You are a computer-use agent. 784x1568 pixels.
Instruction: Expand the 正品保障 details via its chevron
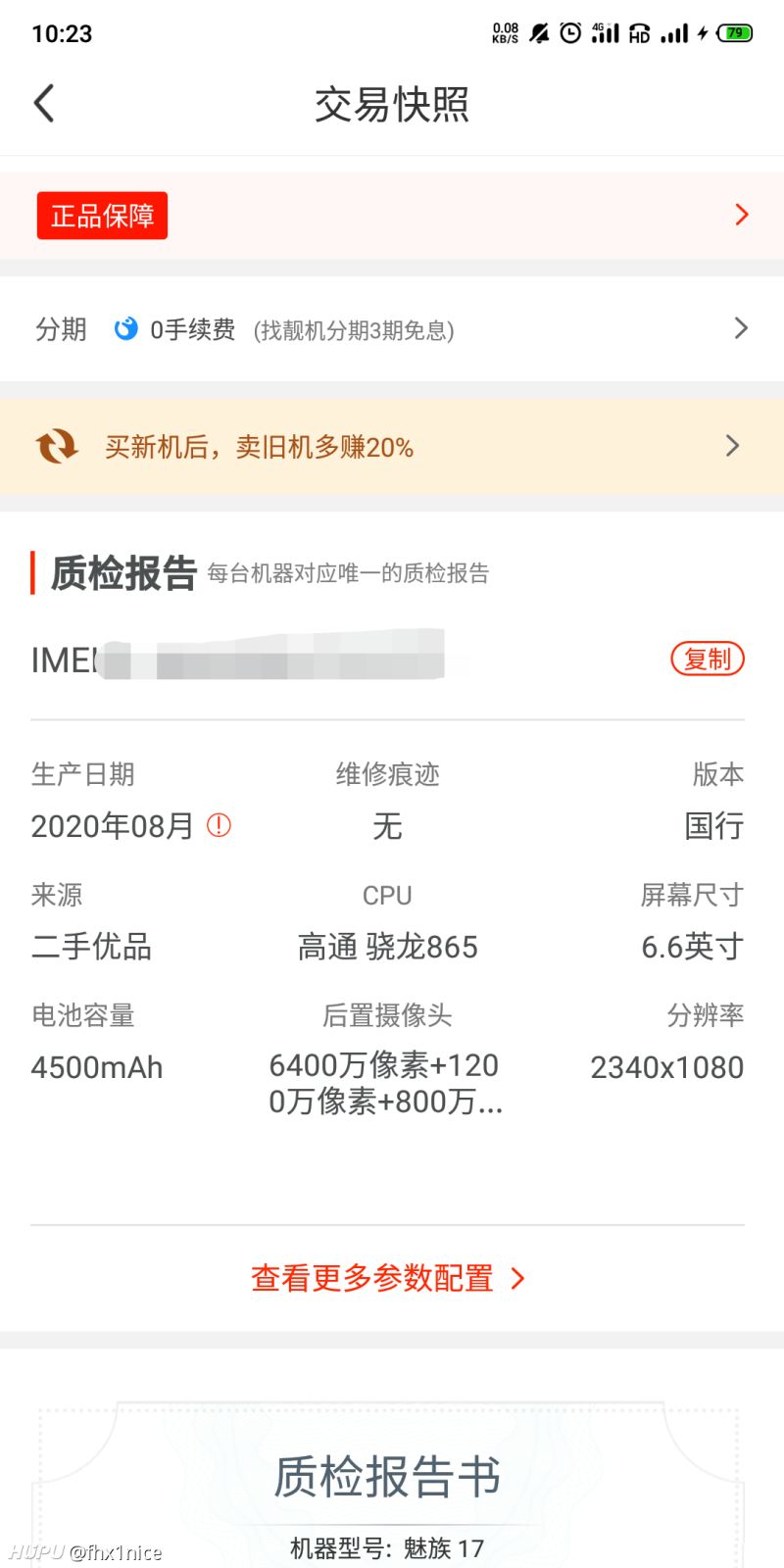tap(742, 215)
